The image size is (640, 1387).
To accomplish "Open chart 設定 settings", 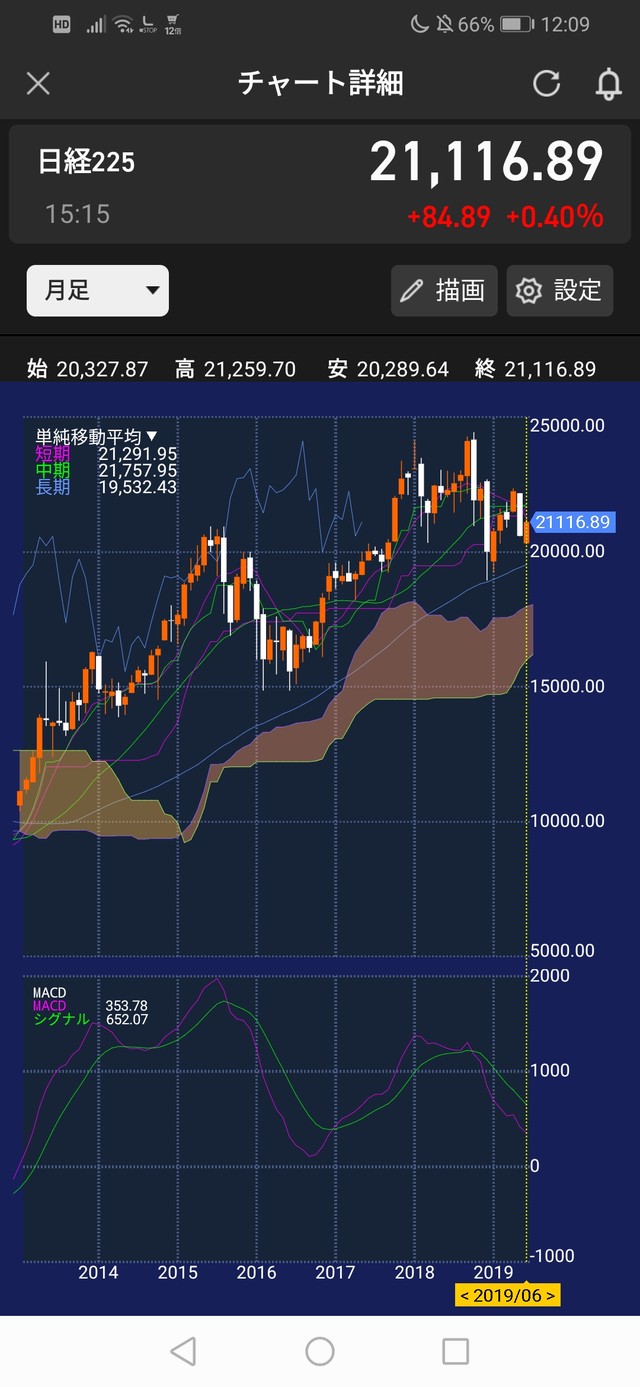I will coord(559,291).
